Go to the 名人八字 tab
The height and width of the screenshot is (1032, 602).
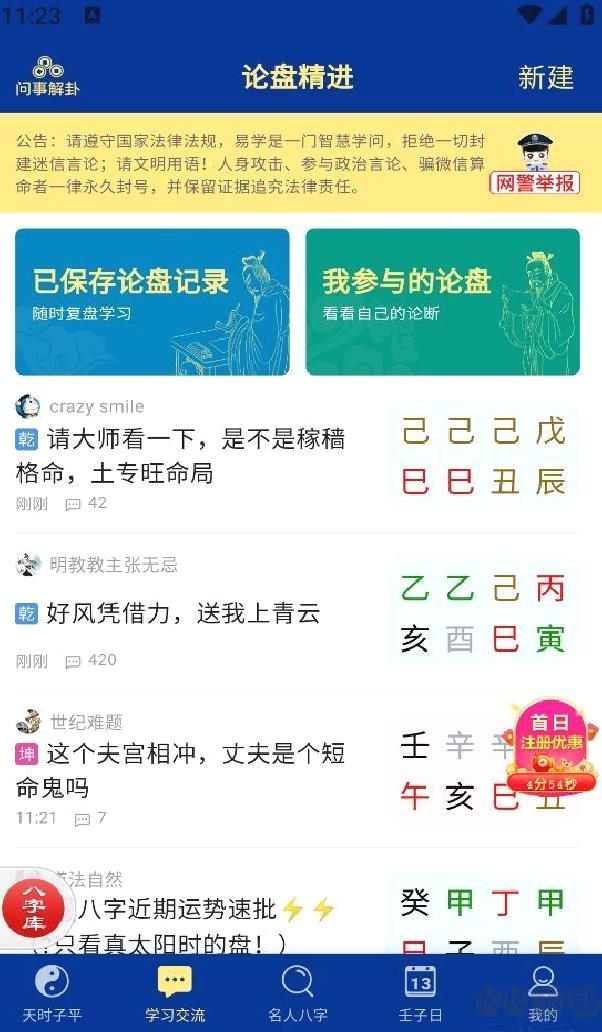click(x=297, y=993)
